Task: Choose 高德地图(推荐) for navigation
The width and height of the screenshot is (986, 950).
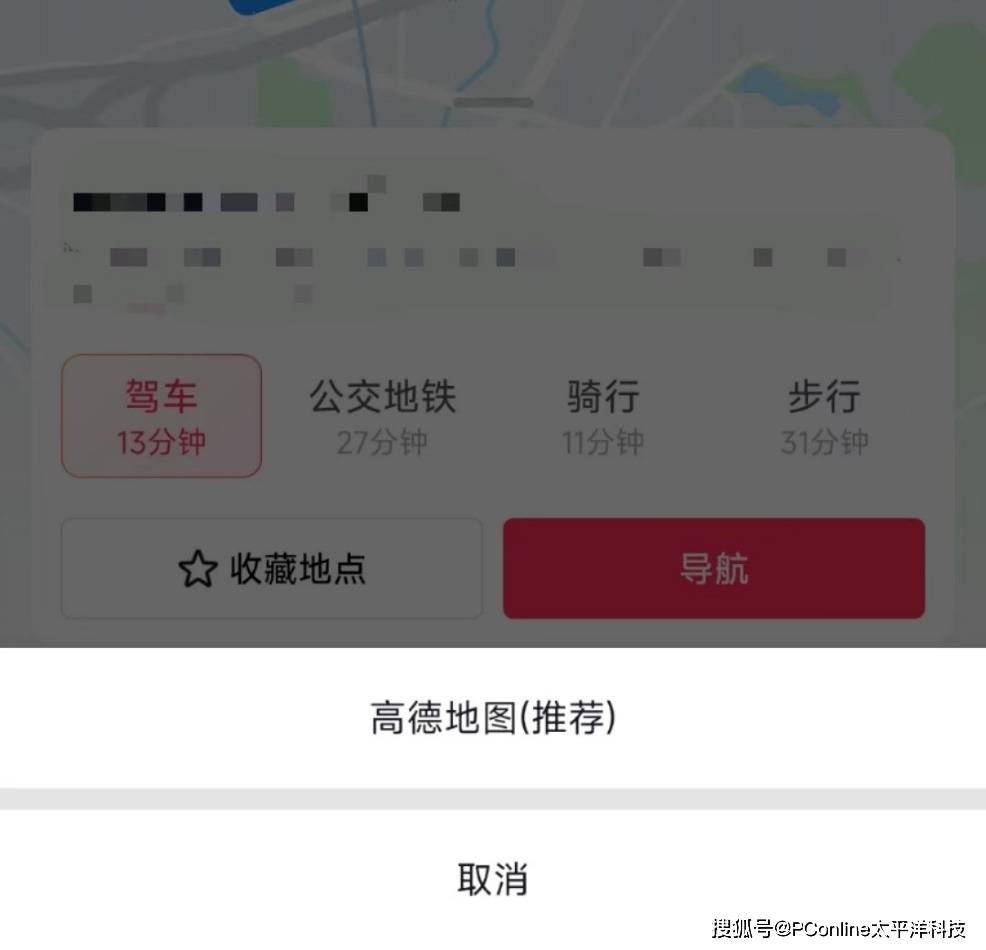Action: click(x=492, y=718)
